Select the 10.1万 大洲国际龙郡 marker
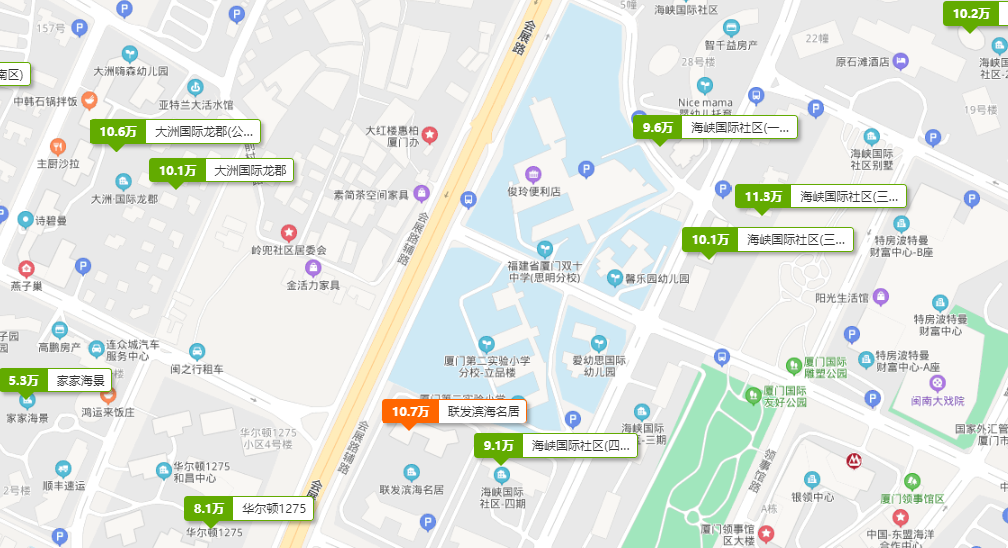The height and width of the screenshot is (548, 1008). 222,170
